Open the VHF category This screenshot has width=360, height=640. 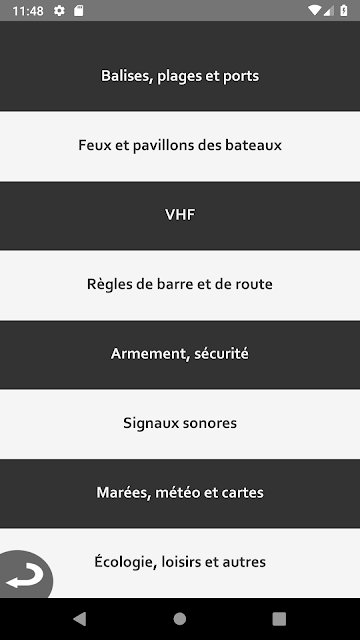coord(180,215)
